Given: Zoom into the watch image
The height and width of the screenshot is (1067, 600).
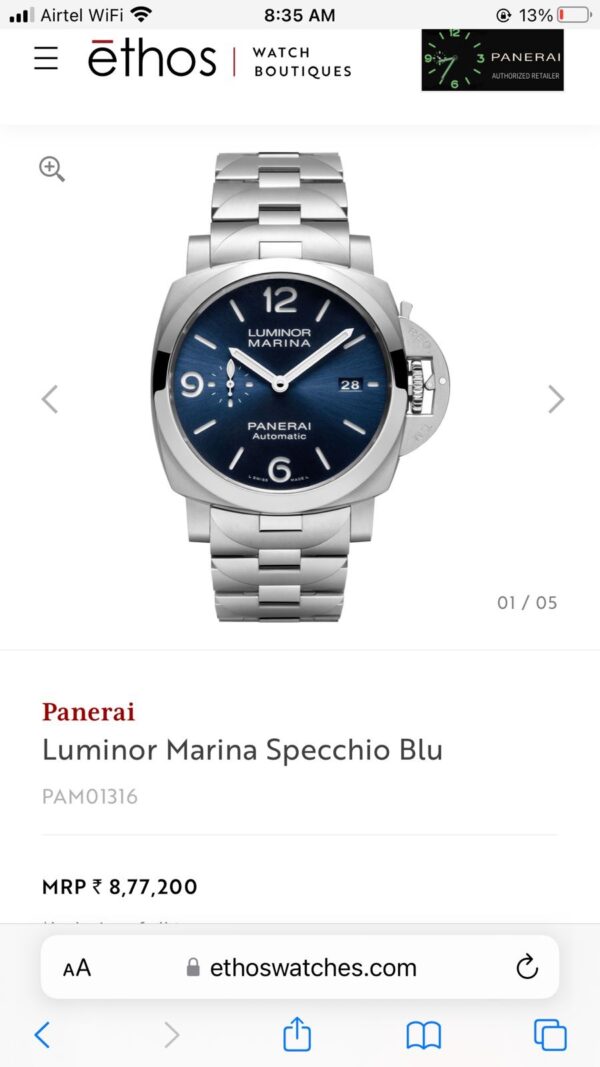Looking at the screenshot, I should [52, 168].
